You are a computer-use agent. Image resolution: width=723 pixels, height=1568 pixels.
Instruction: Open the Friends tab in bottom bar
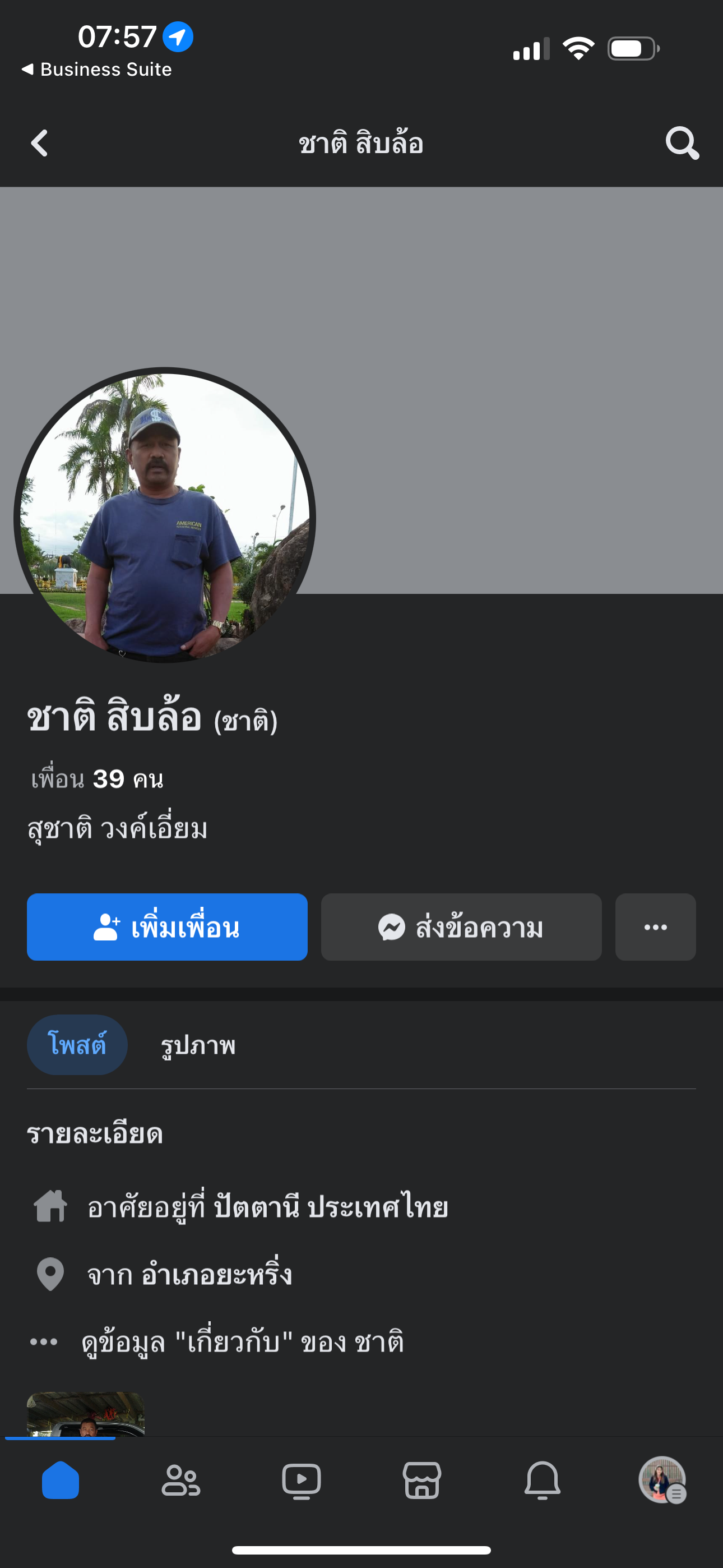click(180, 1481)
